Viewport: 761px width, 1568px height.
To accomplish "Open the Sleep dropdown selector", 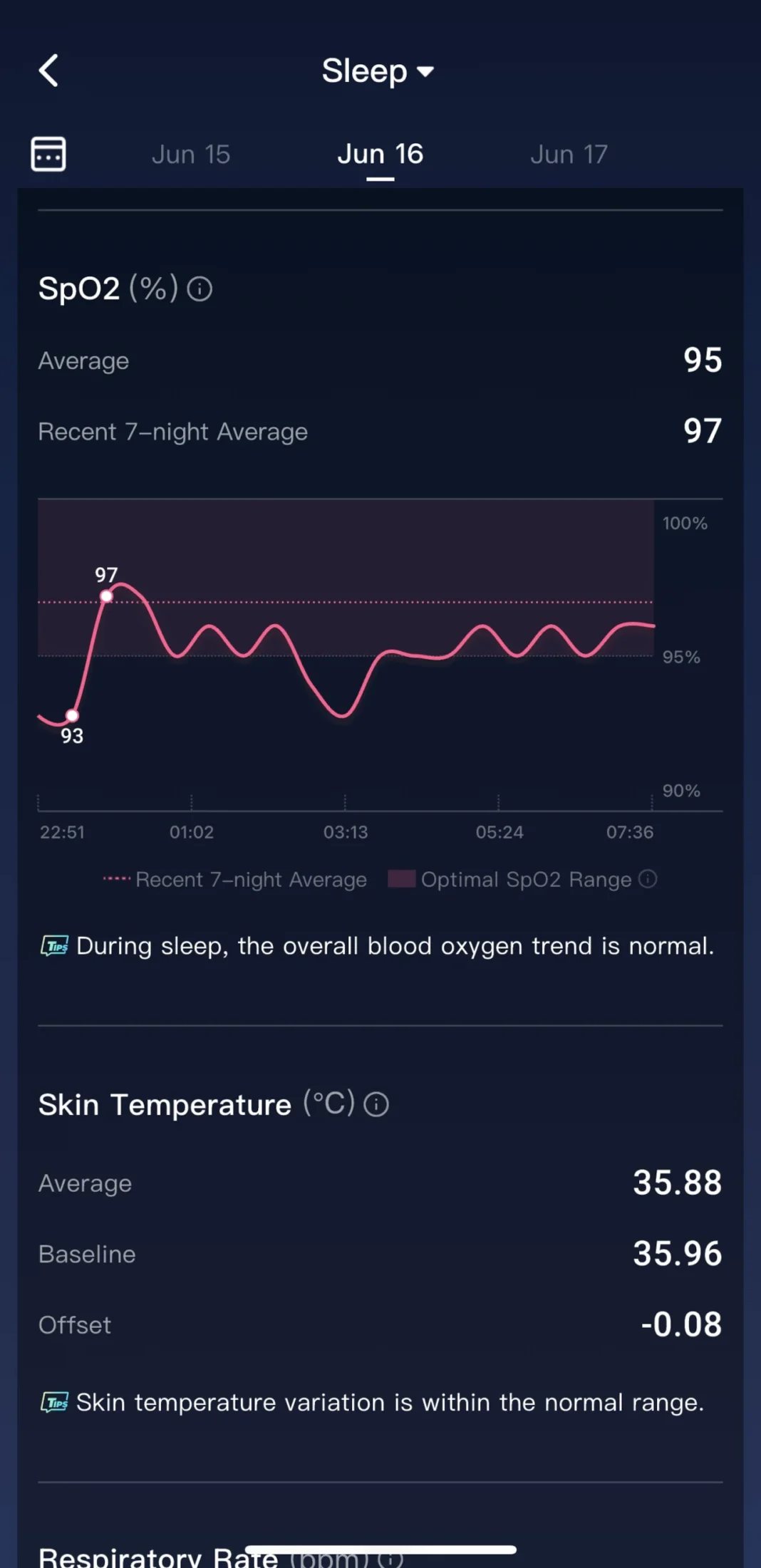I will 378,71.
